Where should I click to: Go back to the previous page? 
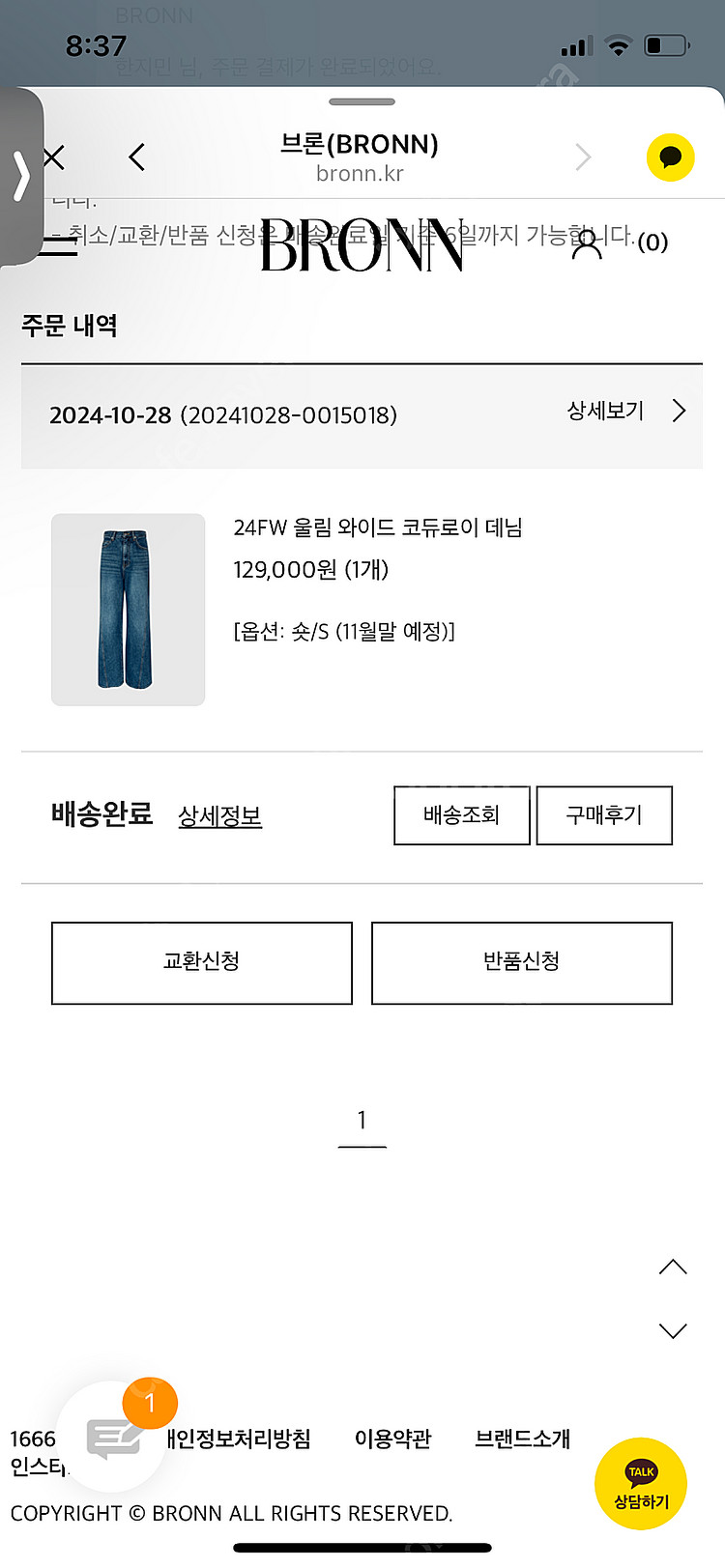(x=136, y=157)
